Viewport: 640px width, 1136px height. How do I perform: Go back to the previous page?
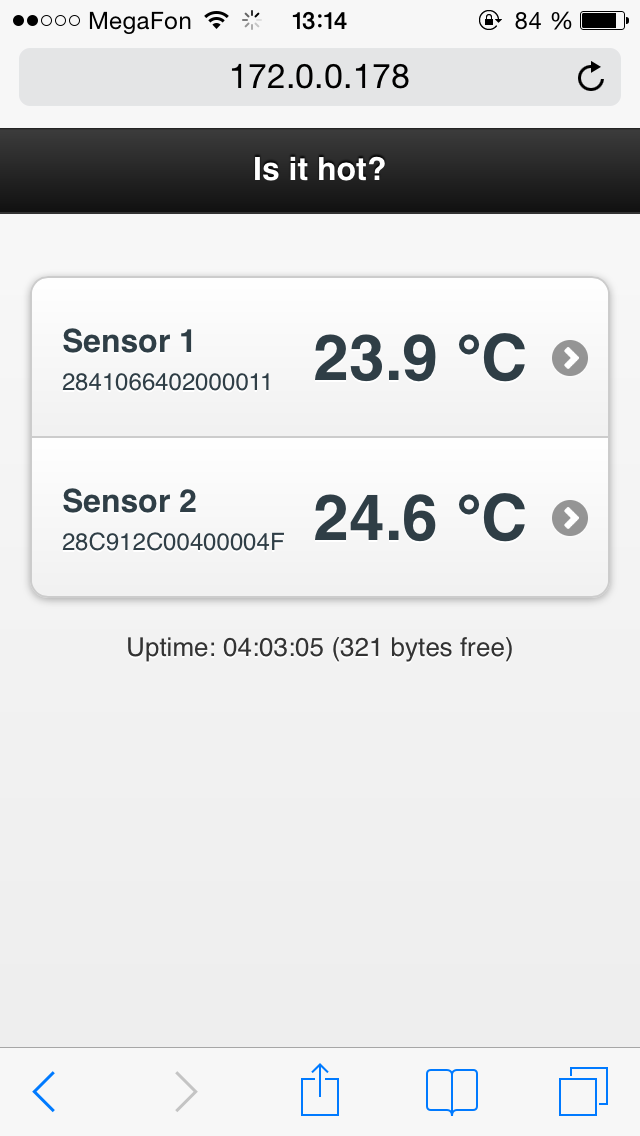click(44, 1090)
